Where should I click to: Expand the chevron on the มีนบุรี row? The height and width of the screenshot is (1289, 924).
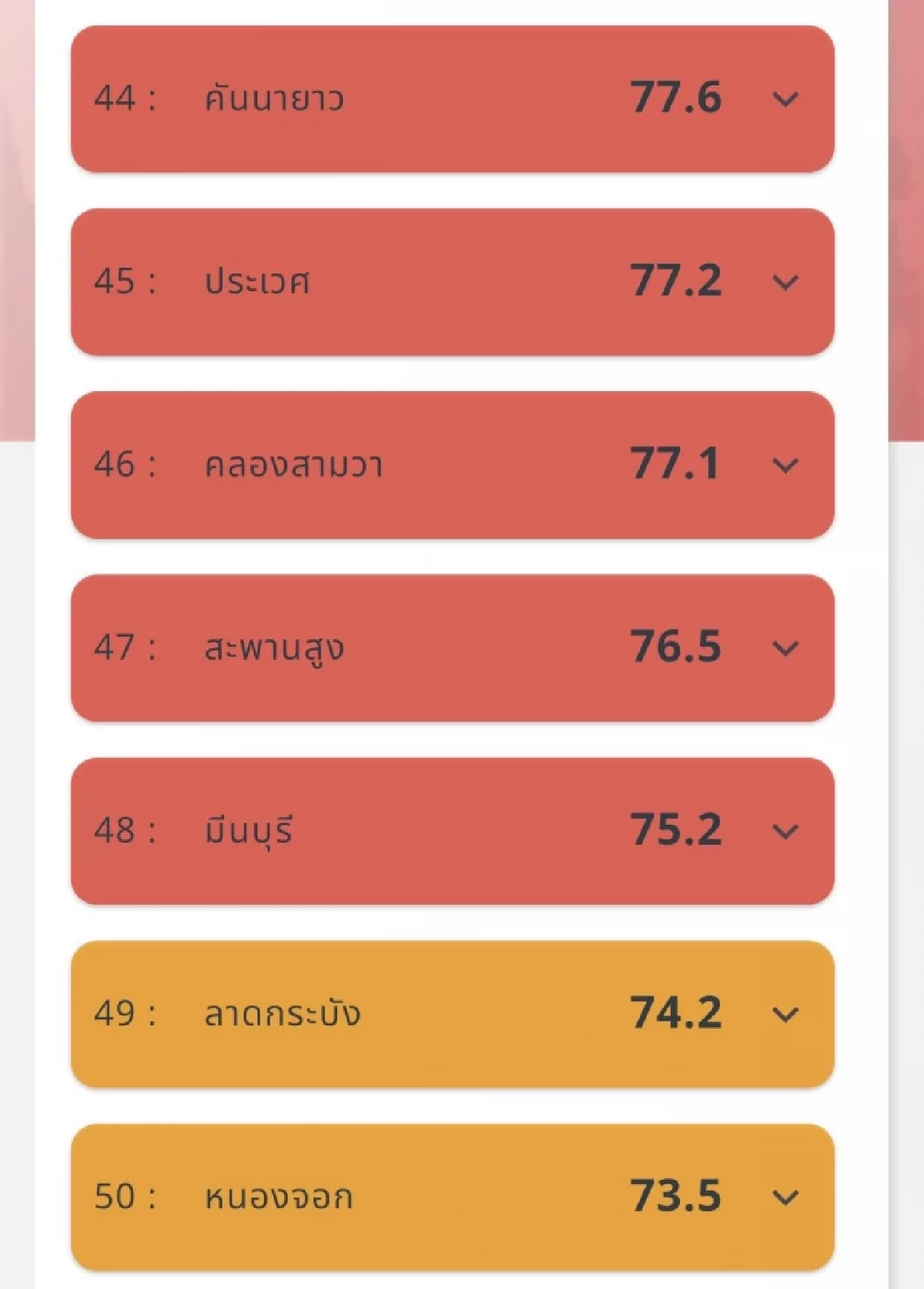click(784, 830)
